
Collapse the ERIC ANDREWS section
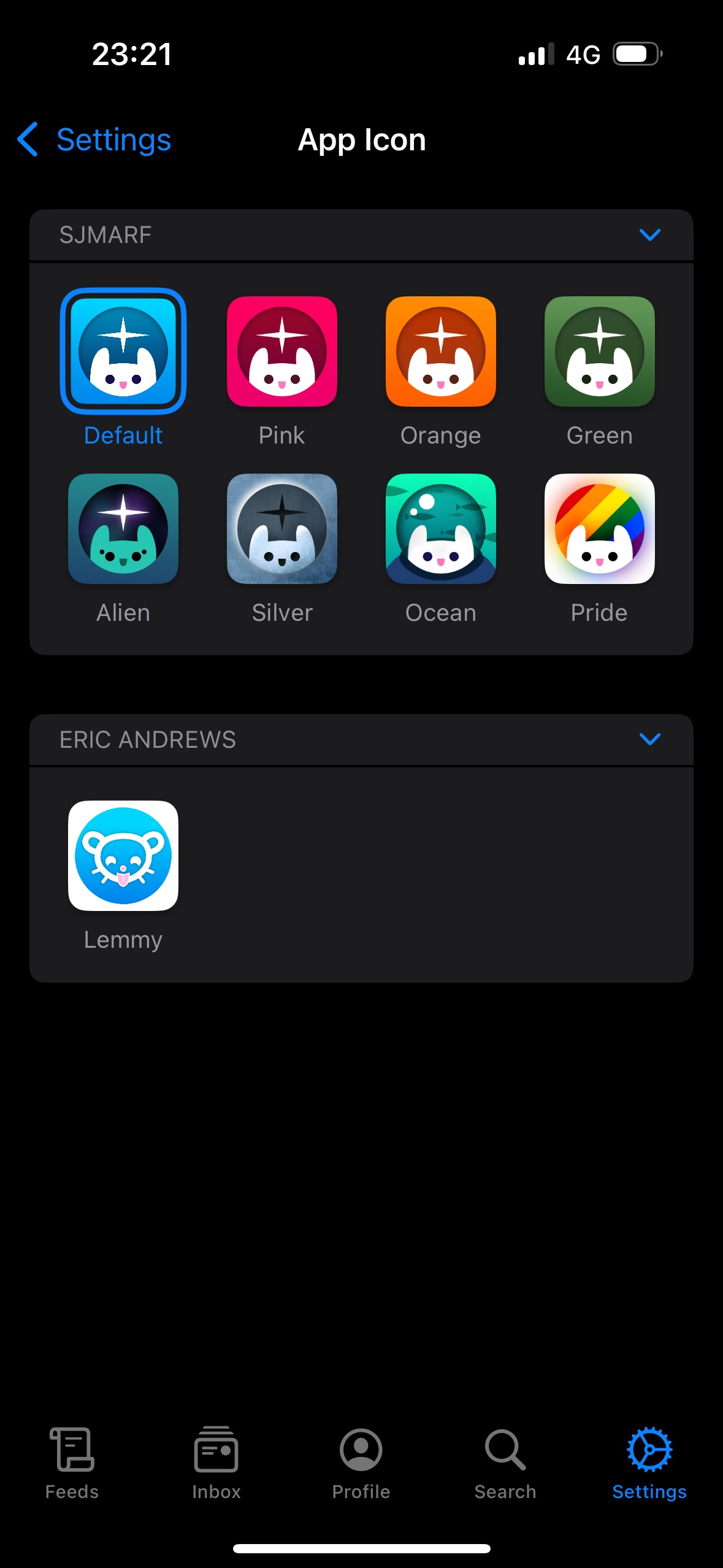(651, 740)
